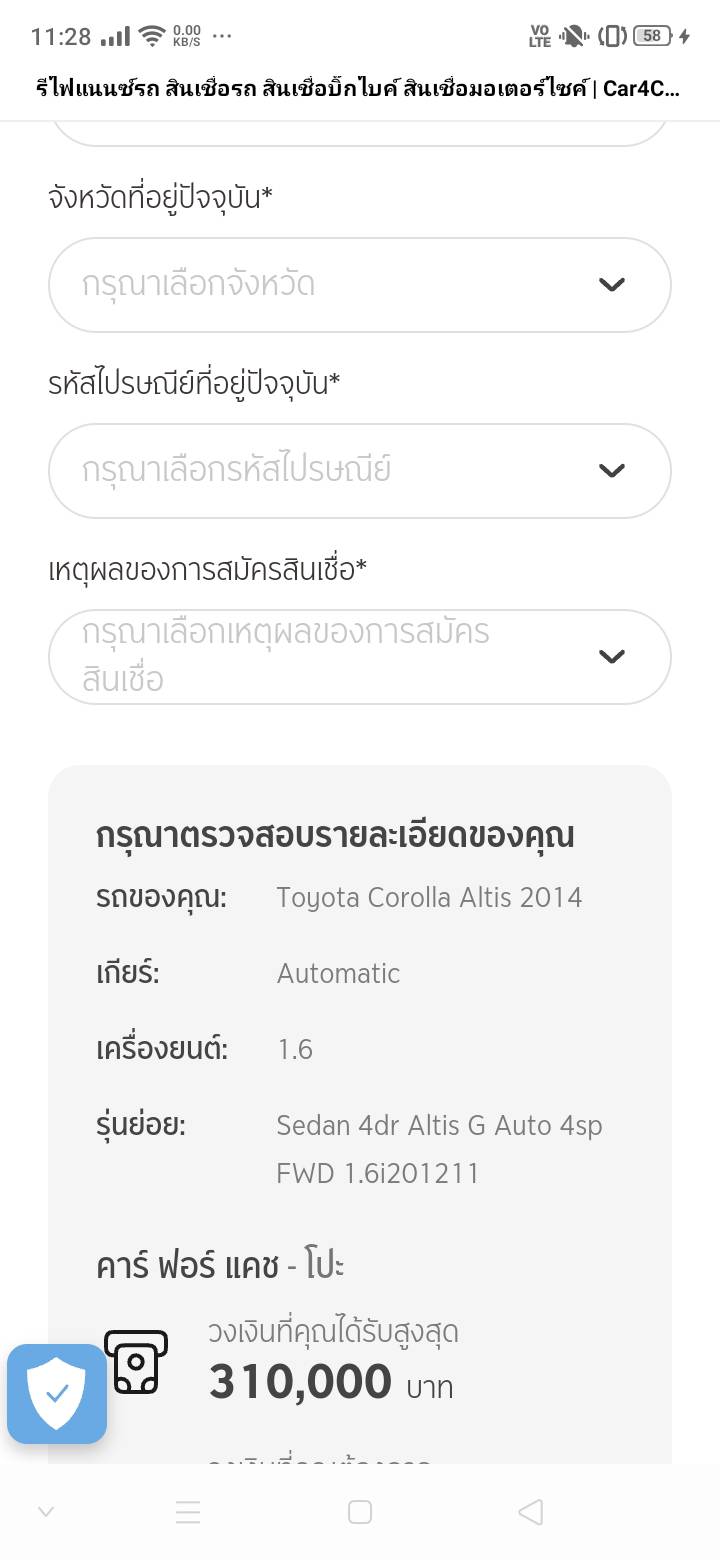Go to the home screen via system home
The width and height of the screenshot is (720, 1560).
360,1512
